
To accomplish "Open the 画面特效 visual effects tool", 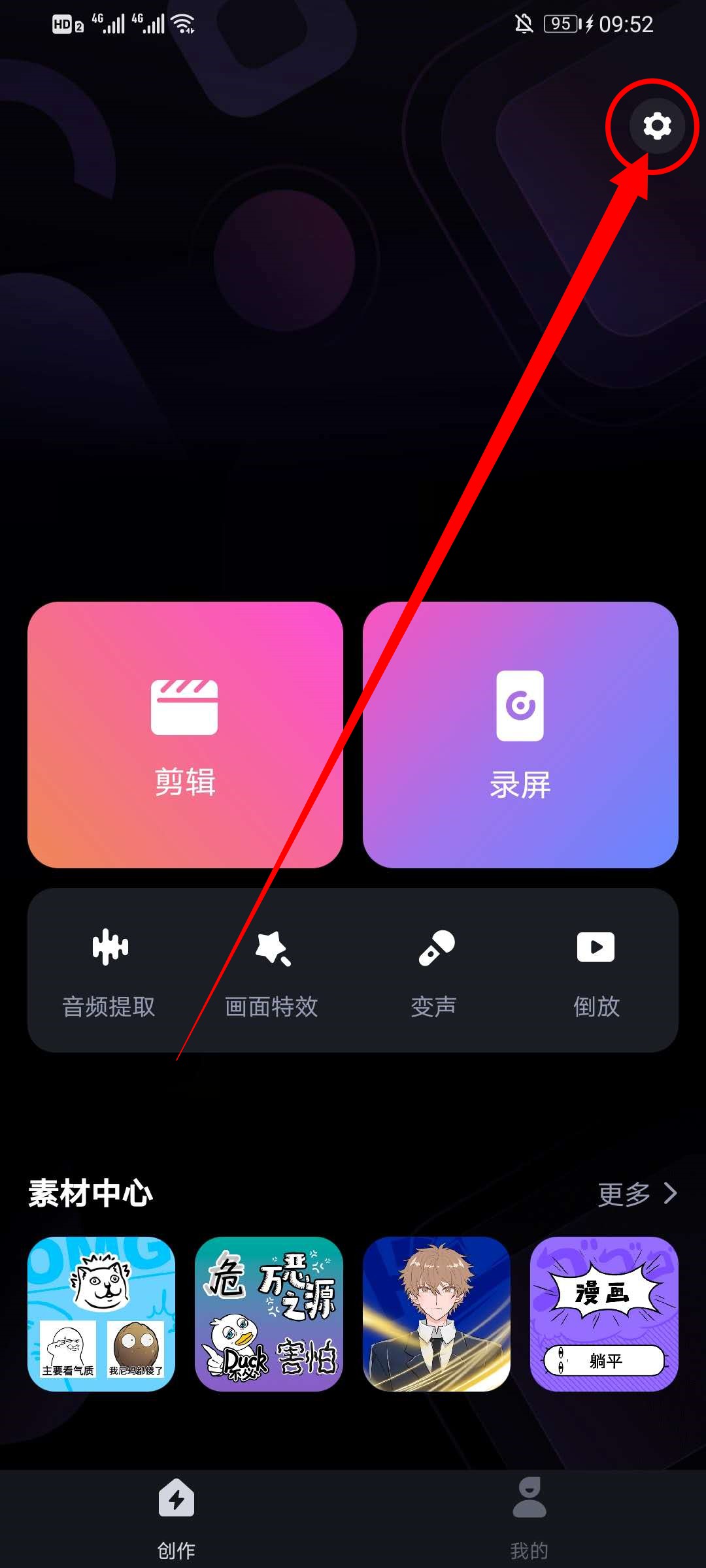I will pyautogui.click(x=271, y=971).
